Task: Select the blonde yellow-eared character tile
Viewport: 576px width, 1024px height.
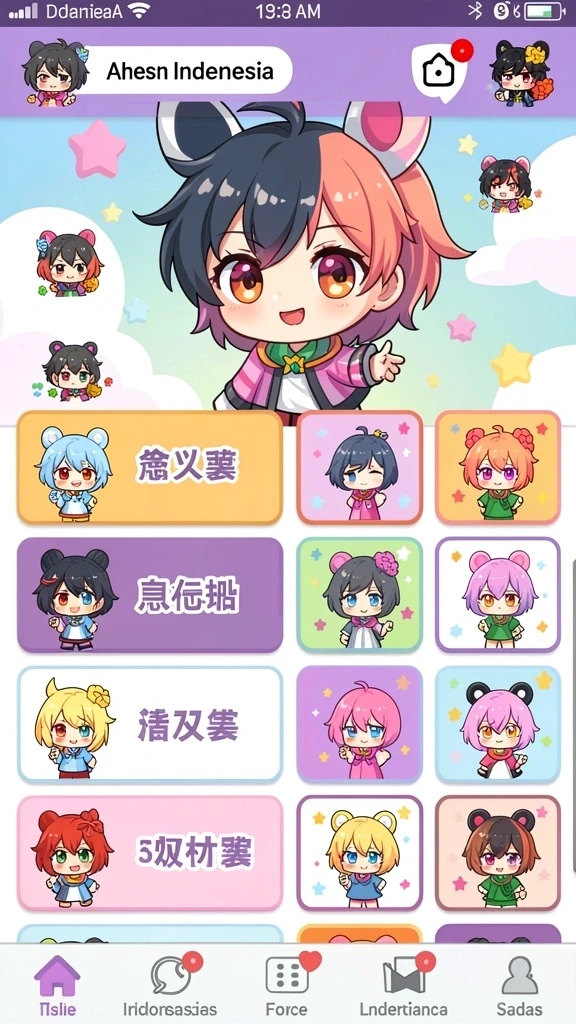Action: tap(360, 853)
